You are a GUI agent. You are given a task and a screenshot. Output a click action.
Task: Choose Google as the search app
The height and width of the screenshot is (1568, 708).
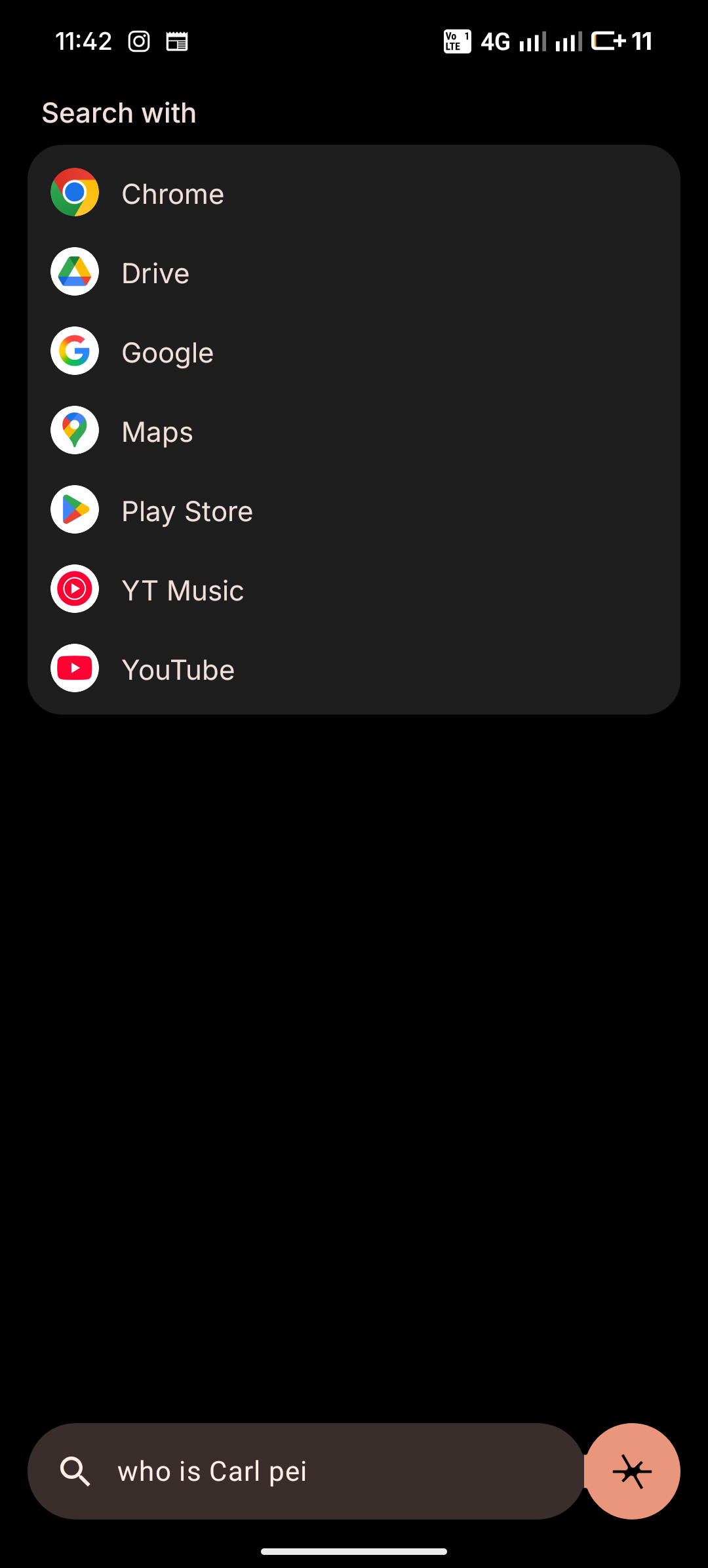[167, 352]
